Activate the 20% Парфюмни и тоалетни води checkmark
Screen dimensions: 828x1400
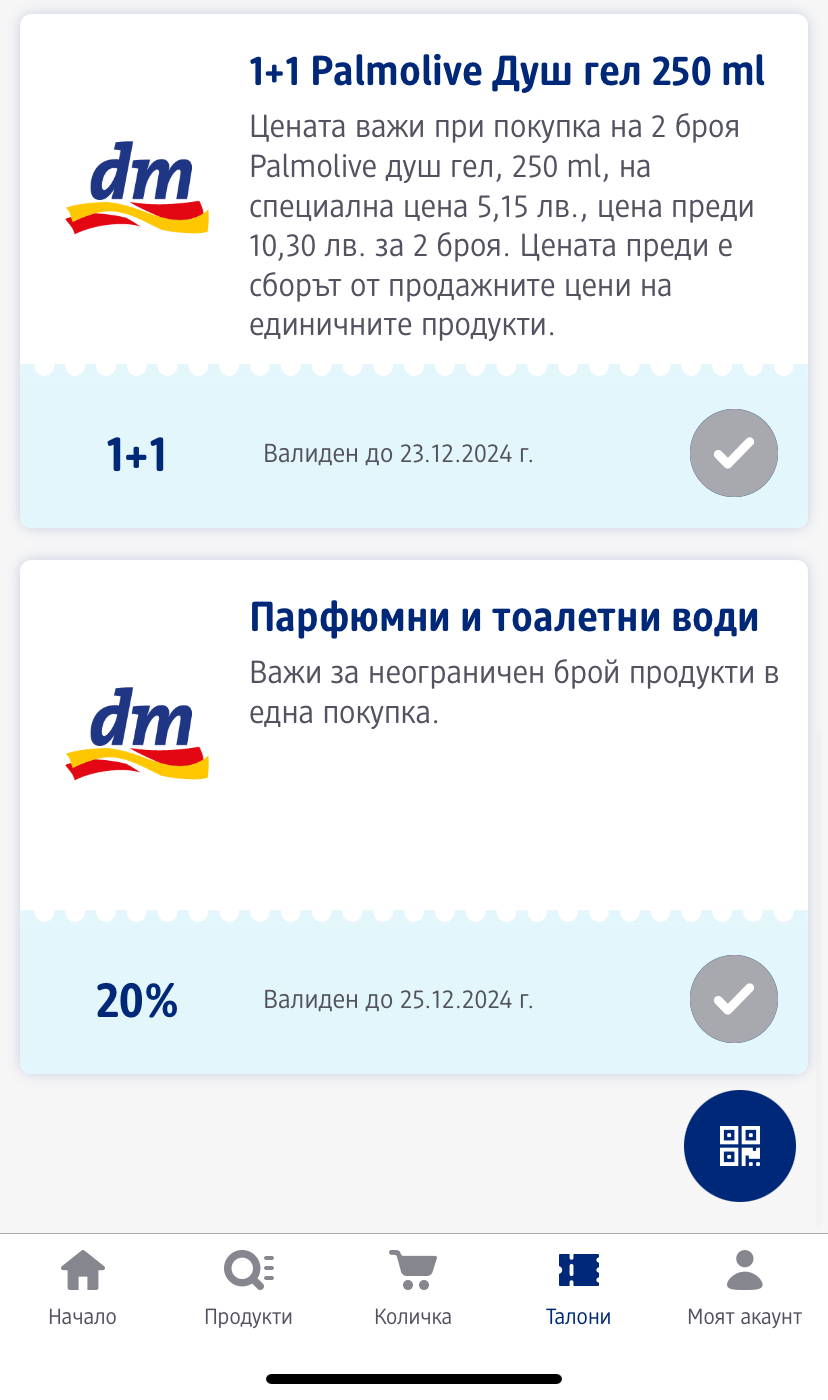pyautogui.click(x=733, y=999)
